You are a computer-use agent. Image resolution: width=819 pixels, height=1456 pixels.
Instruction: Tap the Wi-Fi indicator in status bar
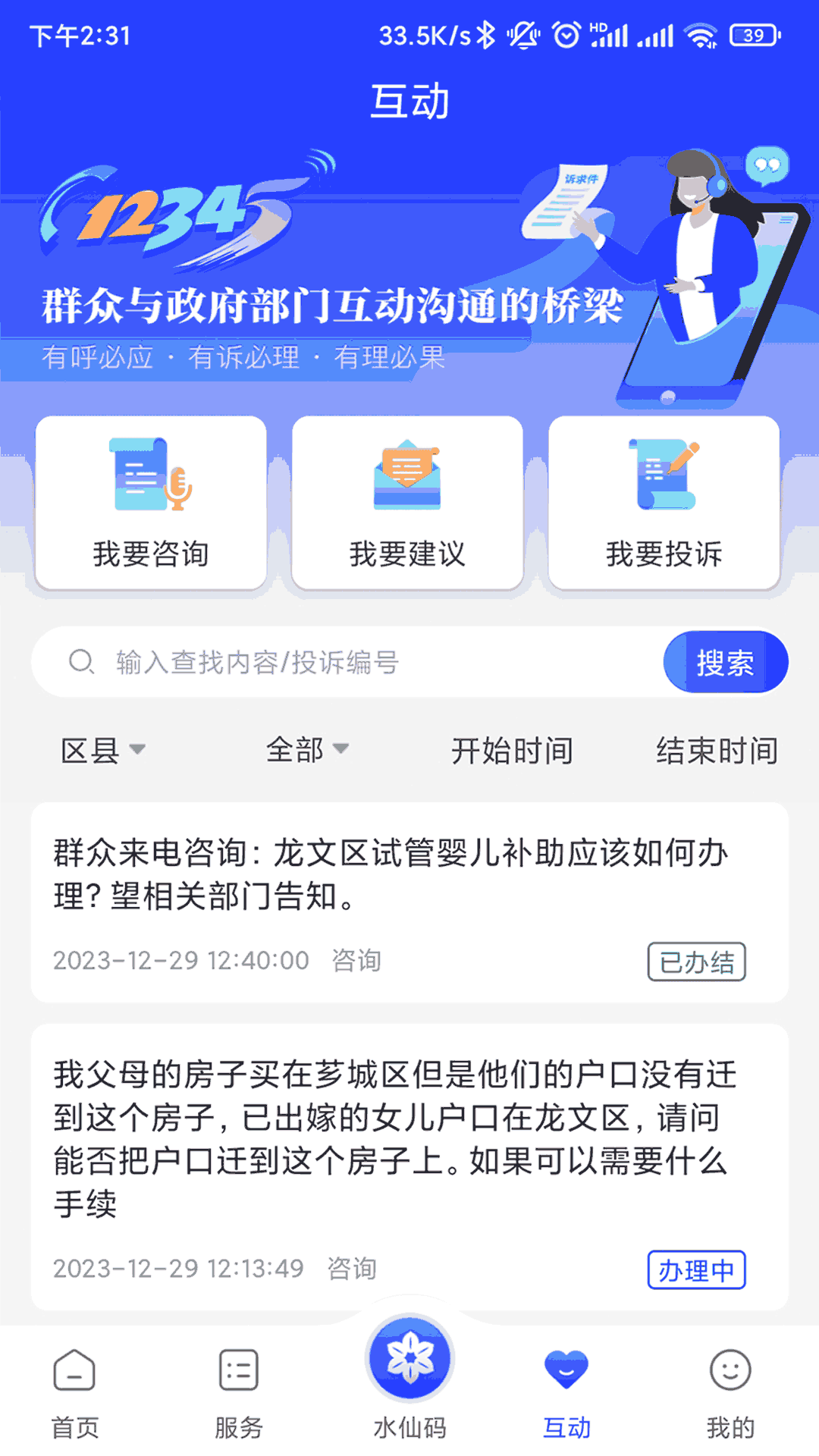701,33
